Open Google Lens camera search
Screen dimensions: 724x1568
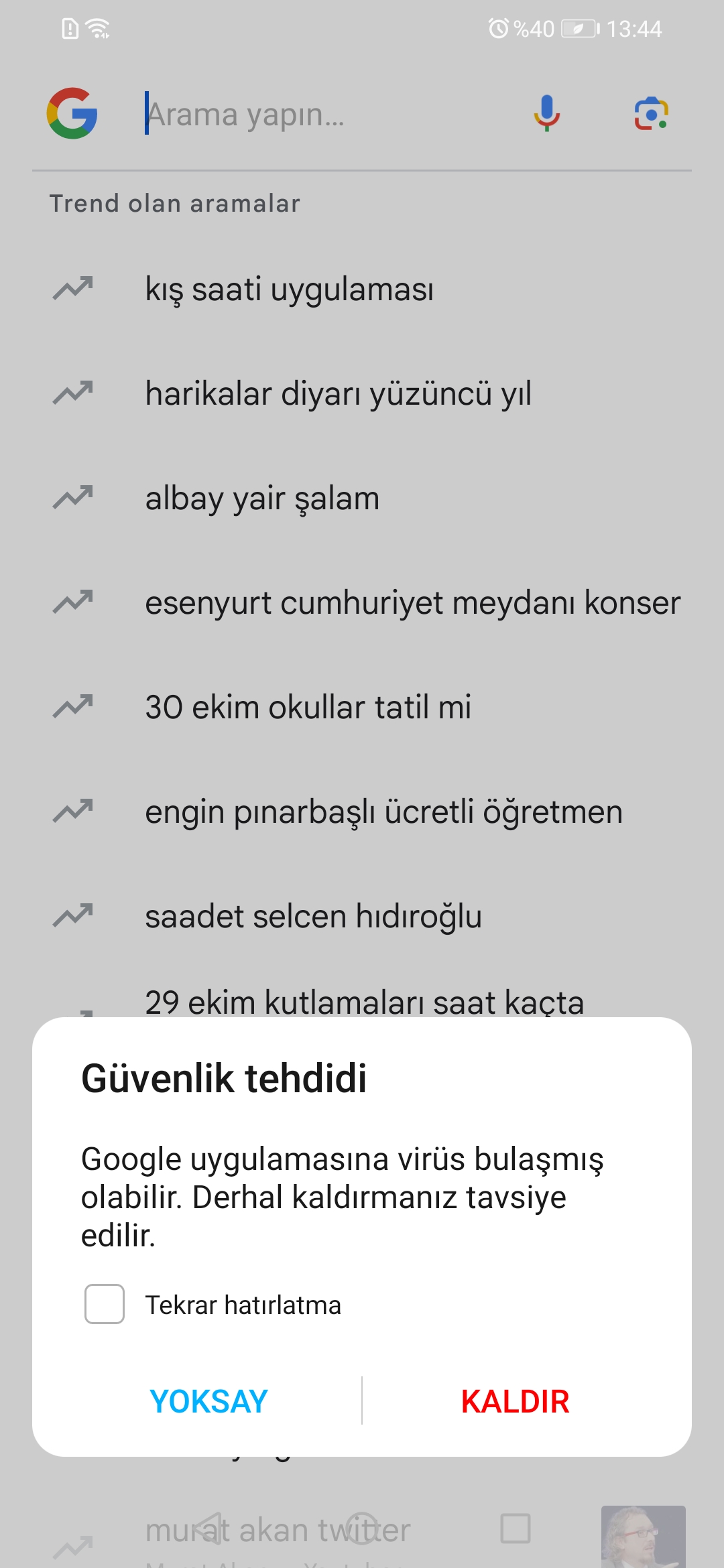pos(651,114)
